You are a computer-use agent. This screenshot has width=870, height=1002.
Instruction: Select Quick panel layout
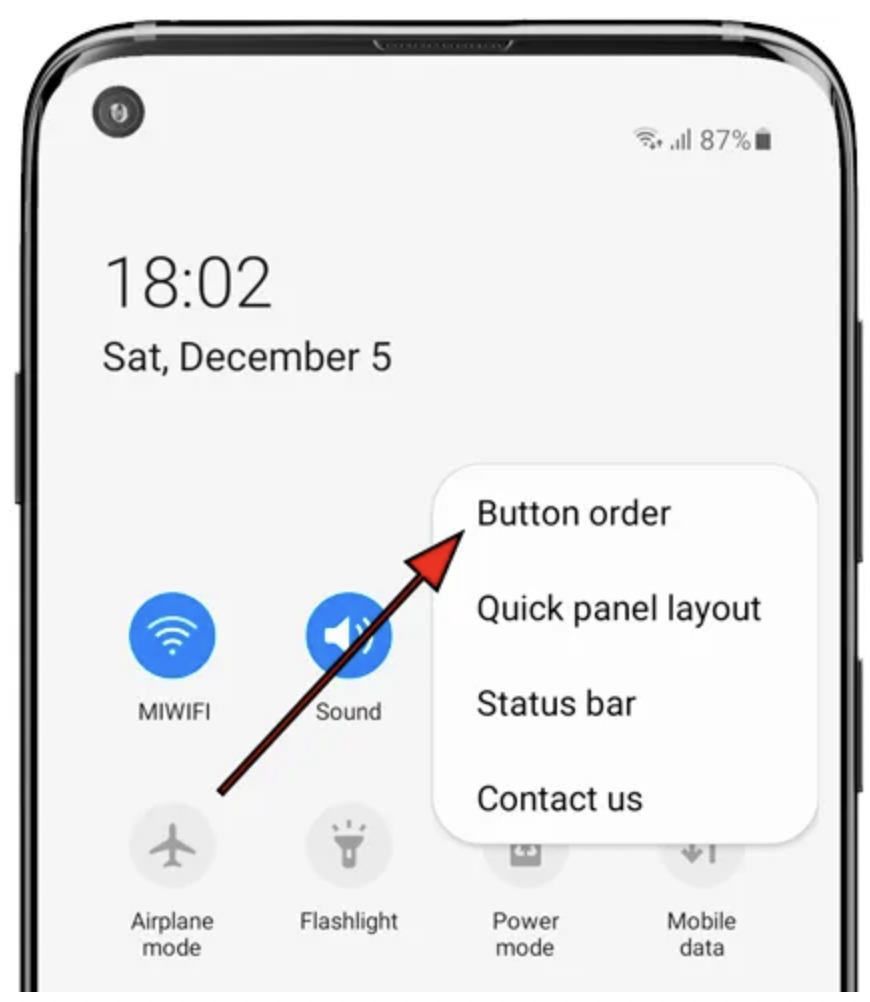point(618,609)
